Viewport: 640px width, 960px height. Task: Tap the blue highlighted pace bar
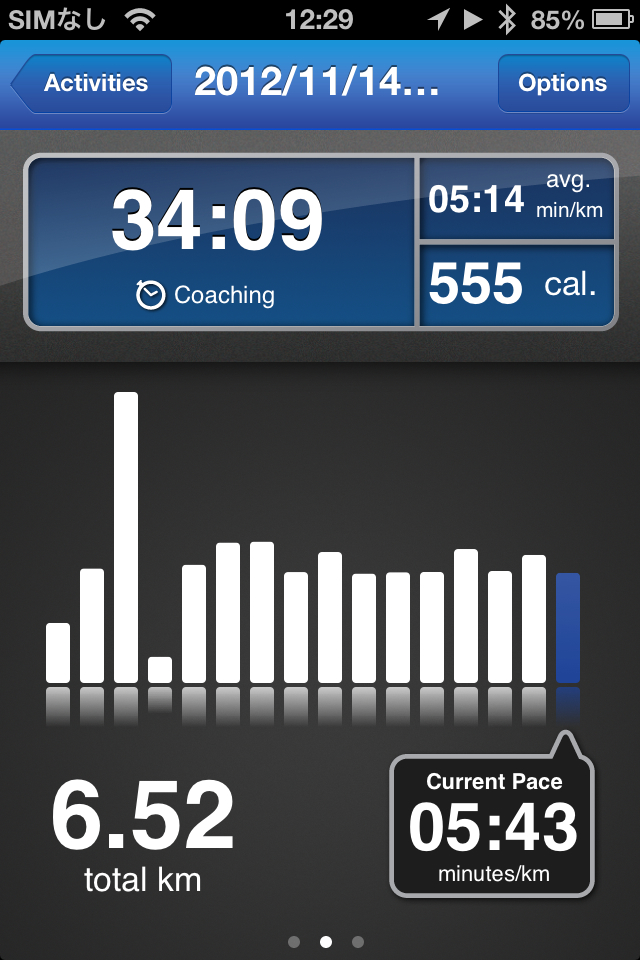(567, 628)
